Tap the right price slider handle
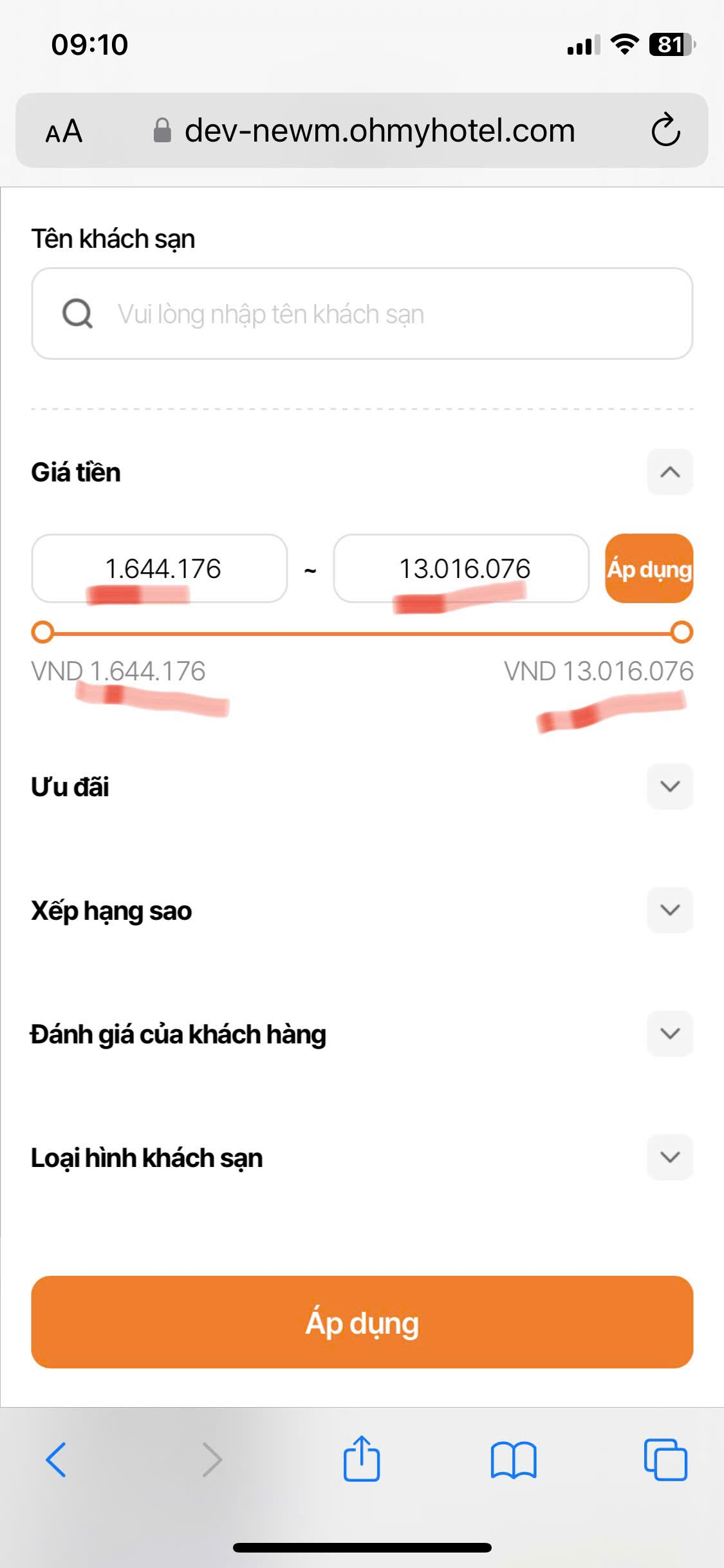The height and width of the screenshot is (1568, 724). pos(682,632)
